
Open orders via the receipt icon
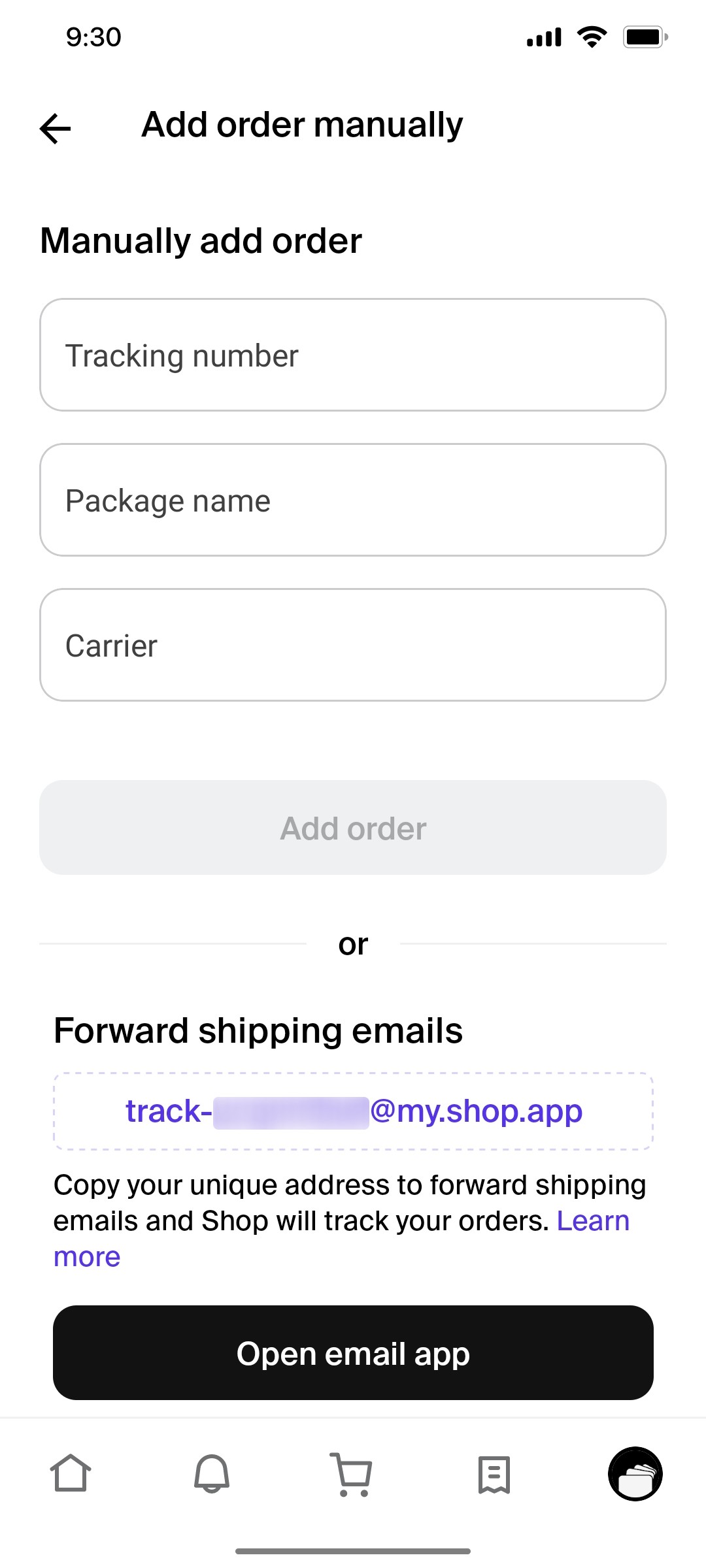[x=494, y=1473]
